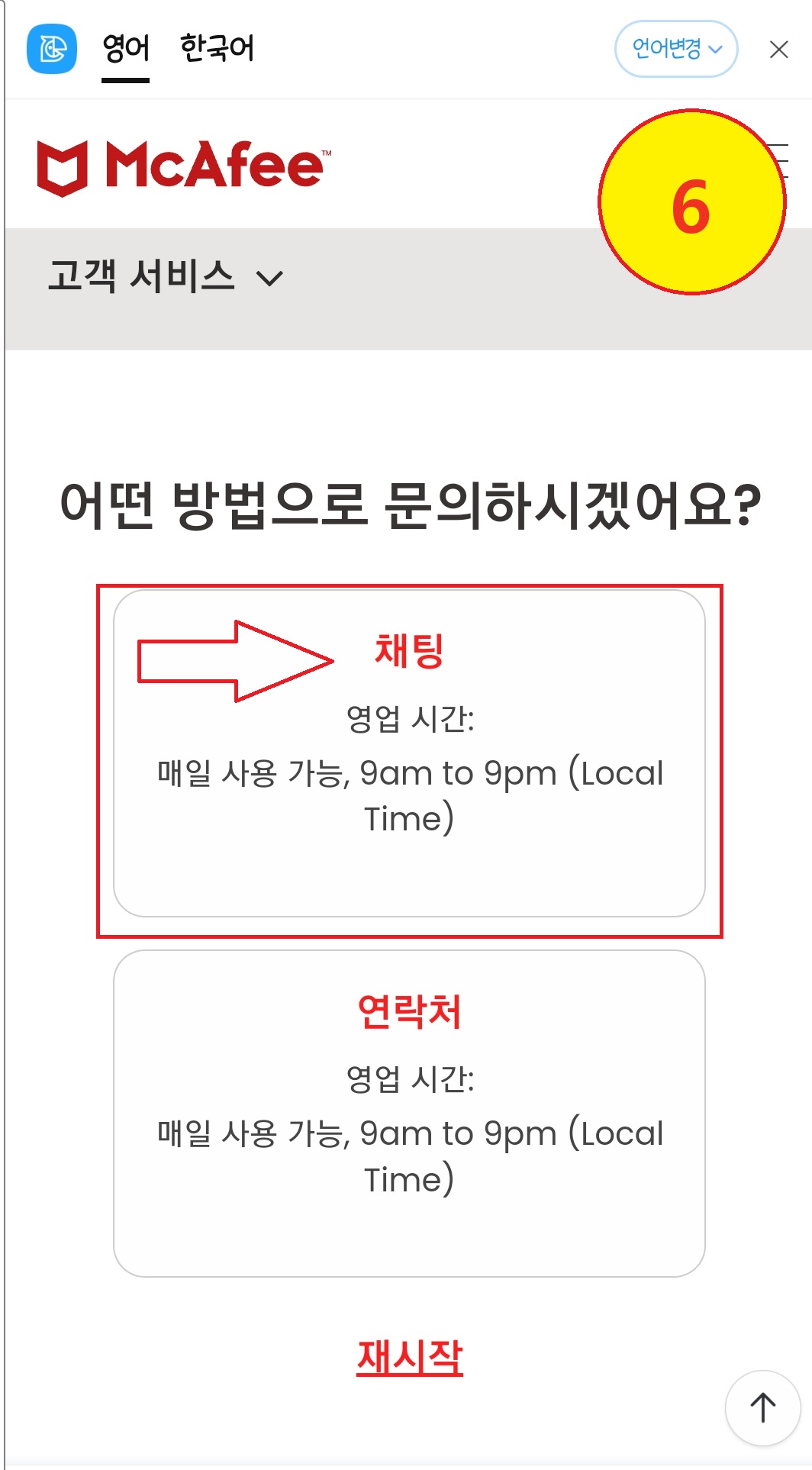
Task: Click the chevron inside the 언어변경 button
Action: coord(716,48)
